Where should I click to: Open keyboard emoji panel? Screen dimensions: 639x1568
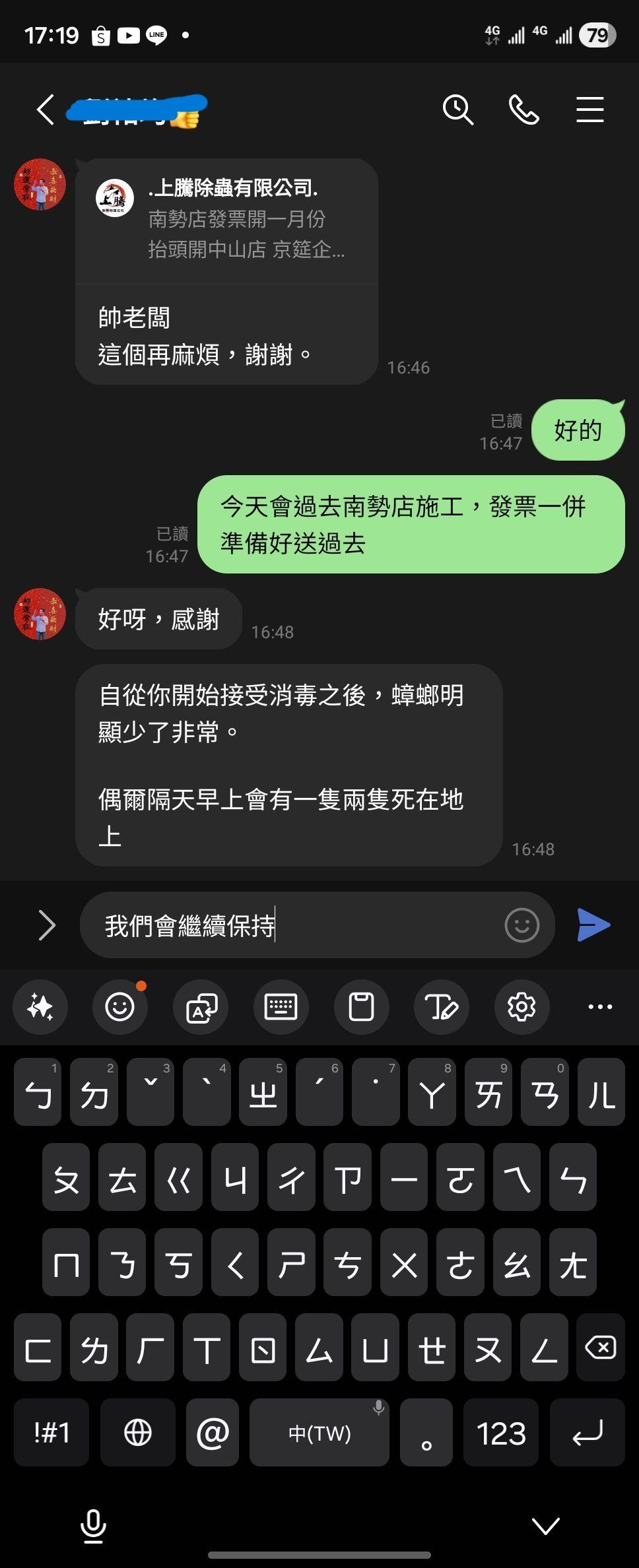[x=120, y=1007]
